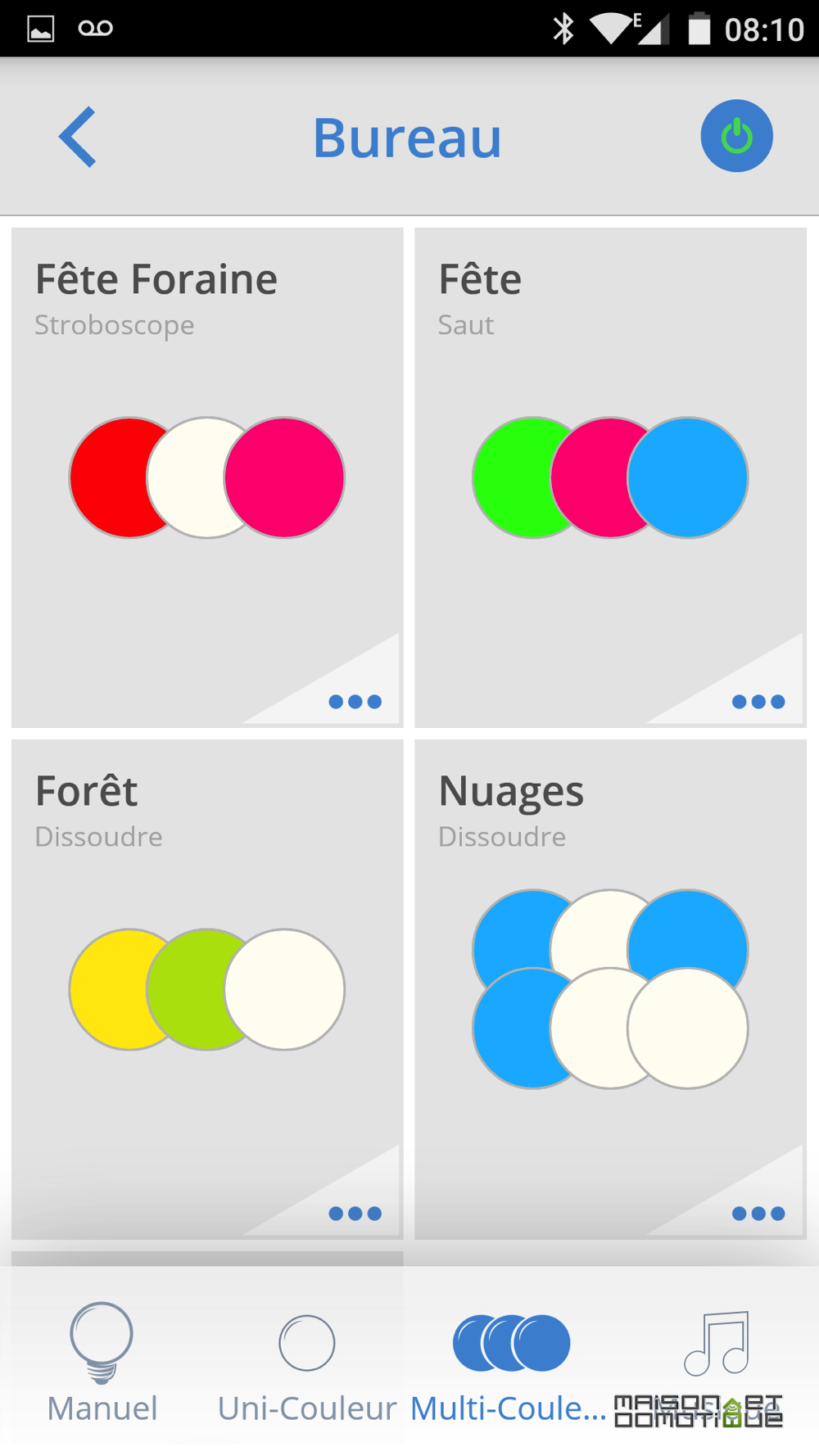Choose the Forêt dissolve scene
This screenshot has width=819, height=1456.
coord(207,989)
